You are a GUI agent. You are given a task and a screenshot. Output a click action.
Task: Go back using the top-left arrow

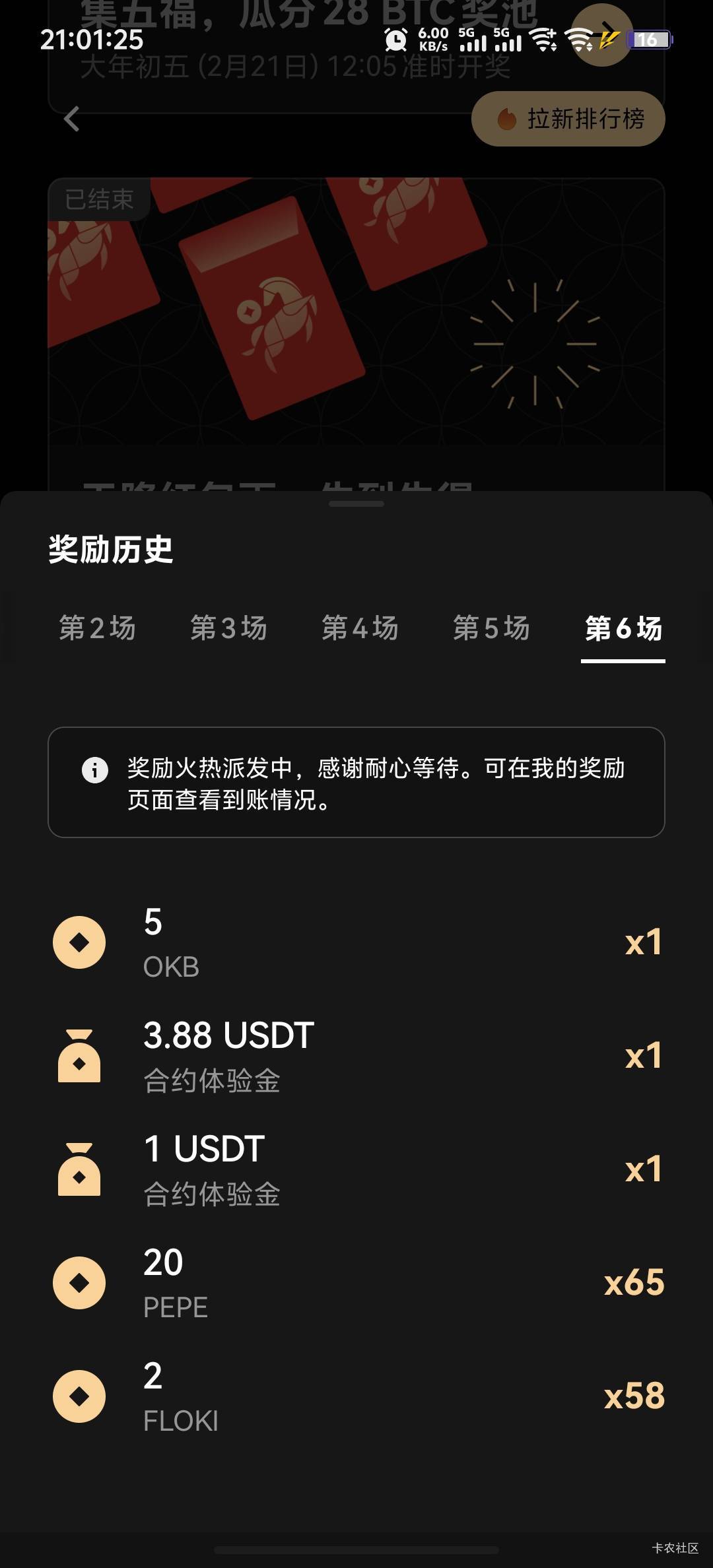pyautogui.click(x=72, y=119)
